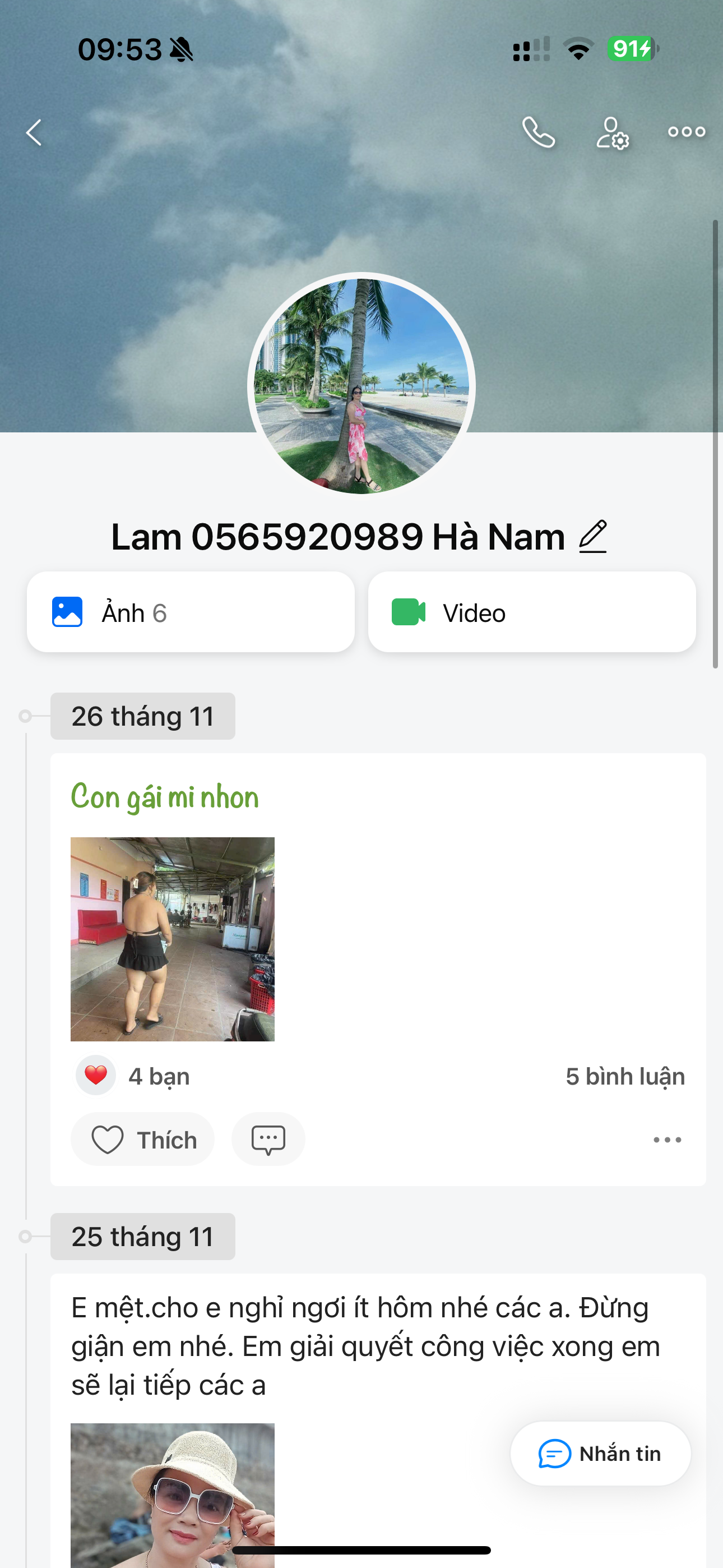View the profile avatar photo
The image size is (723, 1568).
(x=361, y=386)
